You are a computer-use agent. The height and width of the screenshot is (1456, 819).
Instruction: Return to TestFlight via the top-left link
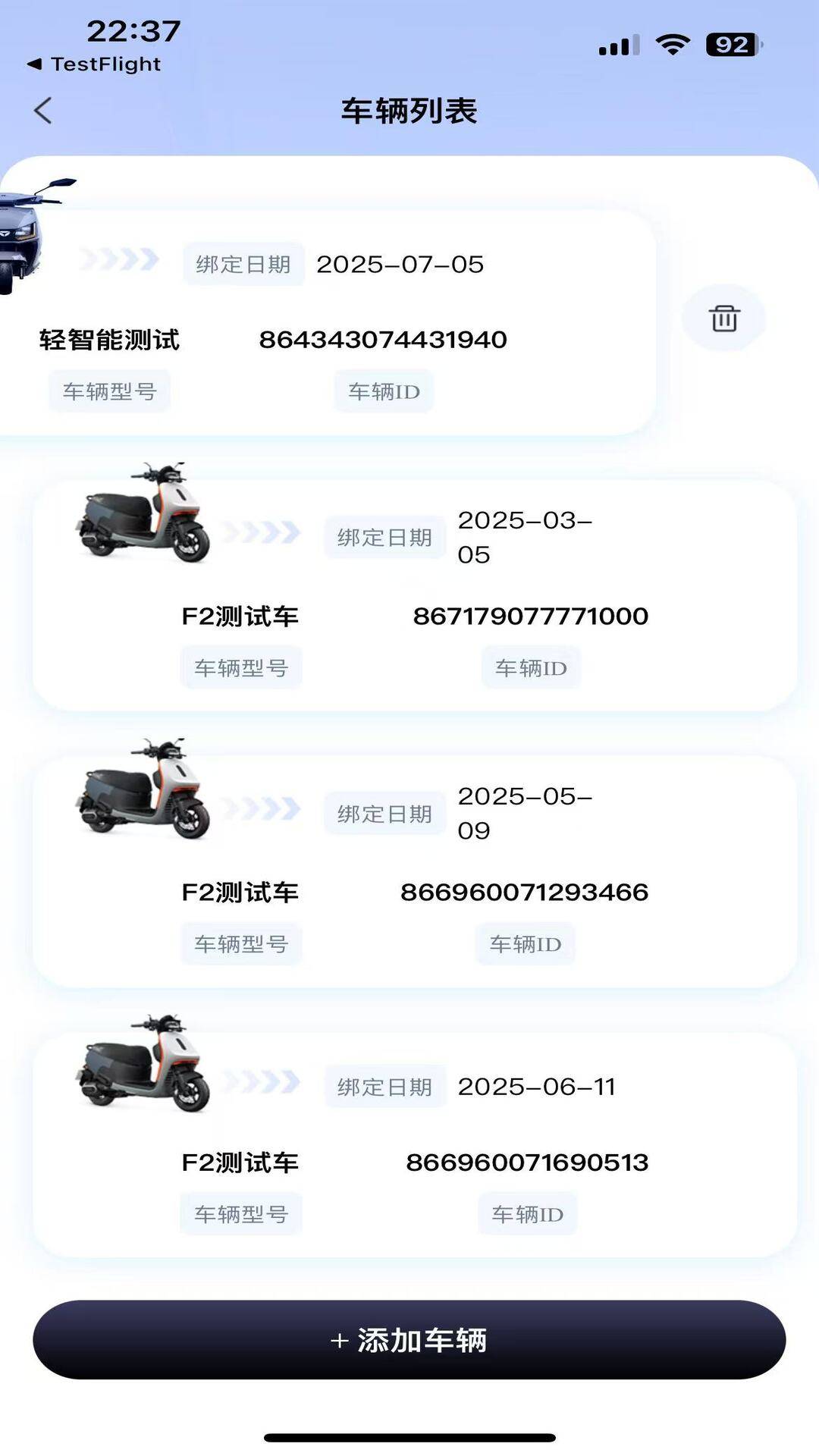91,64
